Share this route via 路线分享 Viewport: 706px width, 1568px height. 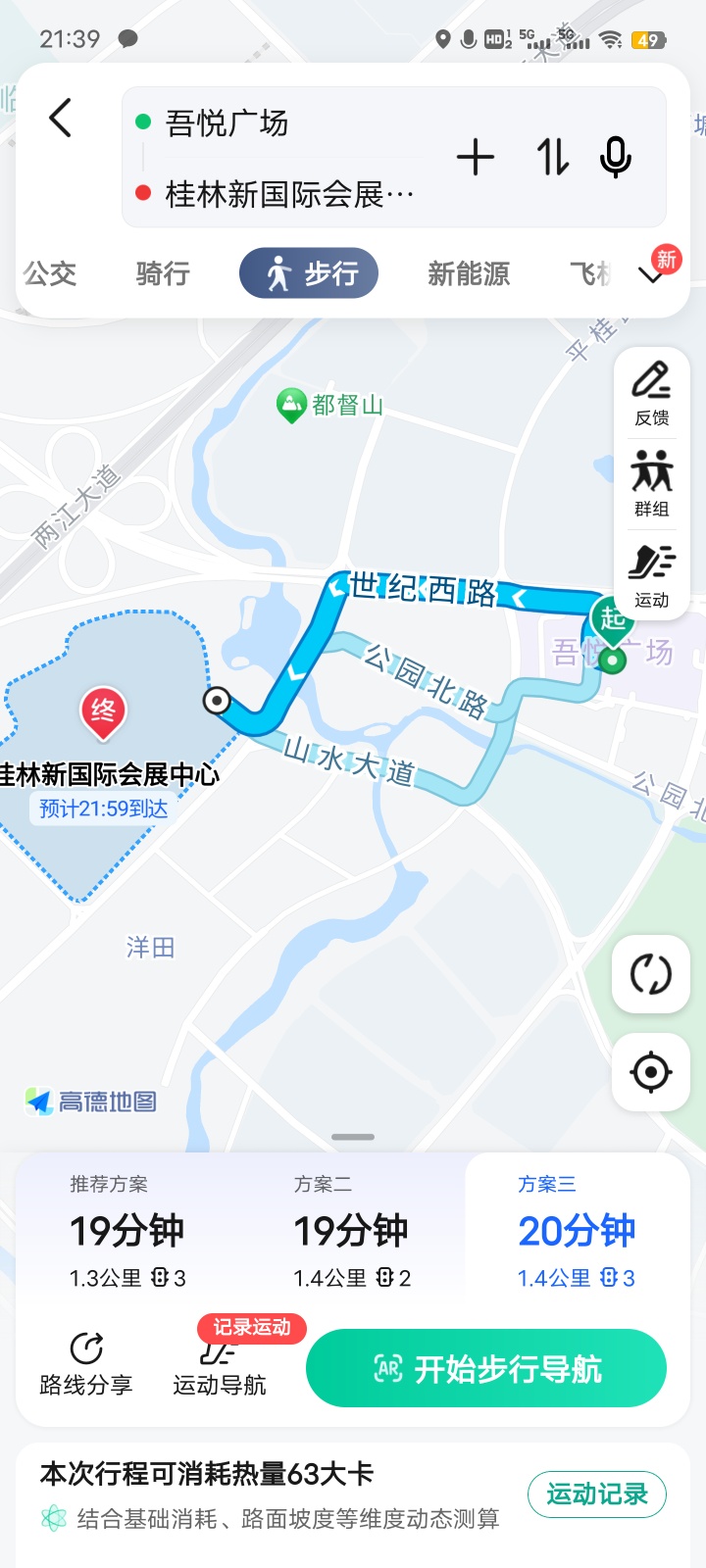tap(86, 1364)
